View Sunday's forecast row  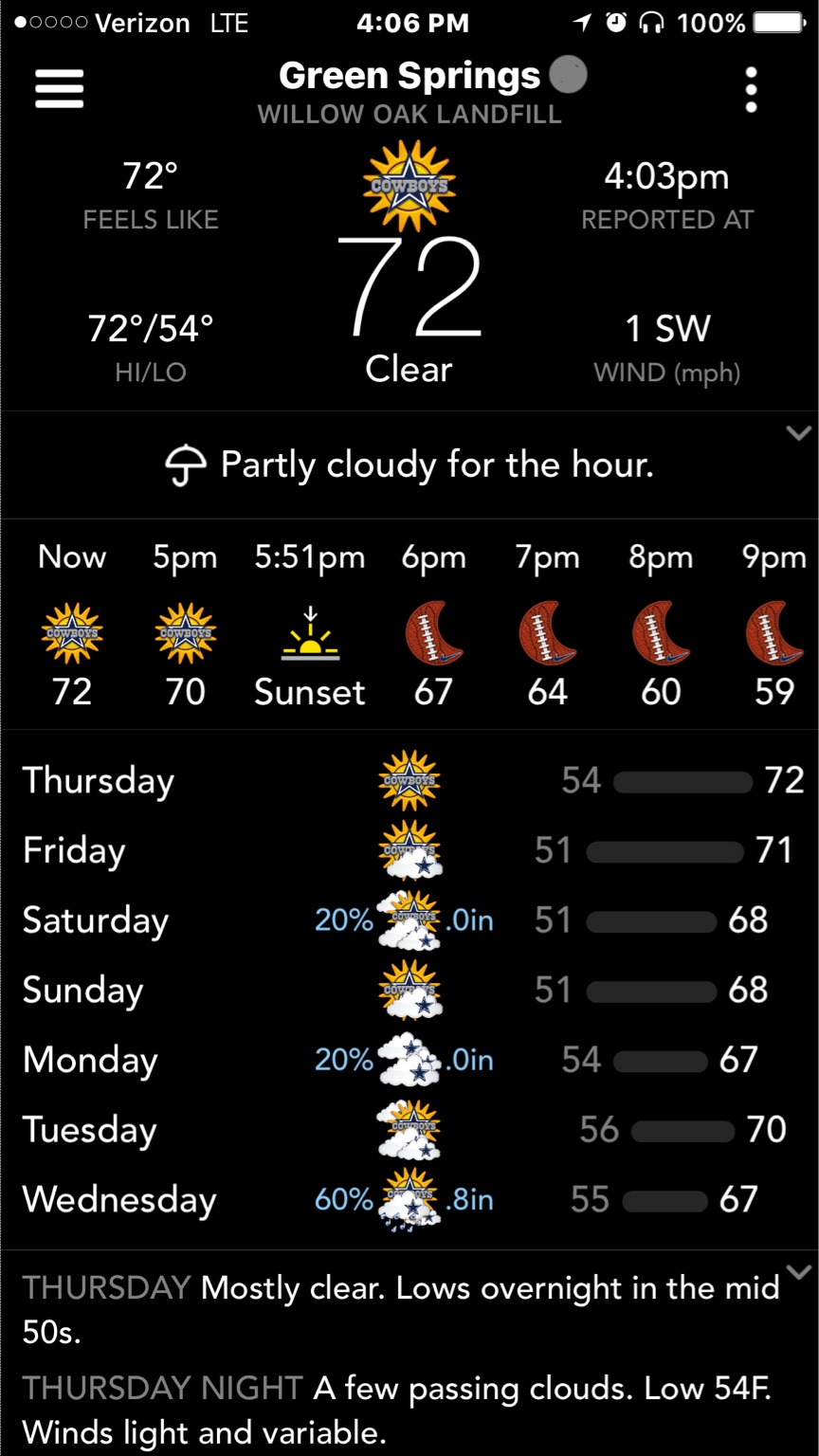[x=409, y=990]
